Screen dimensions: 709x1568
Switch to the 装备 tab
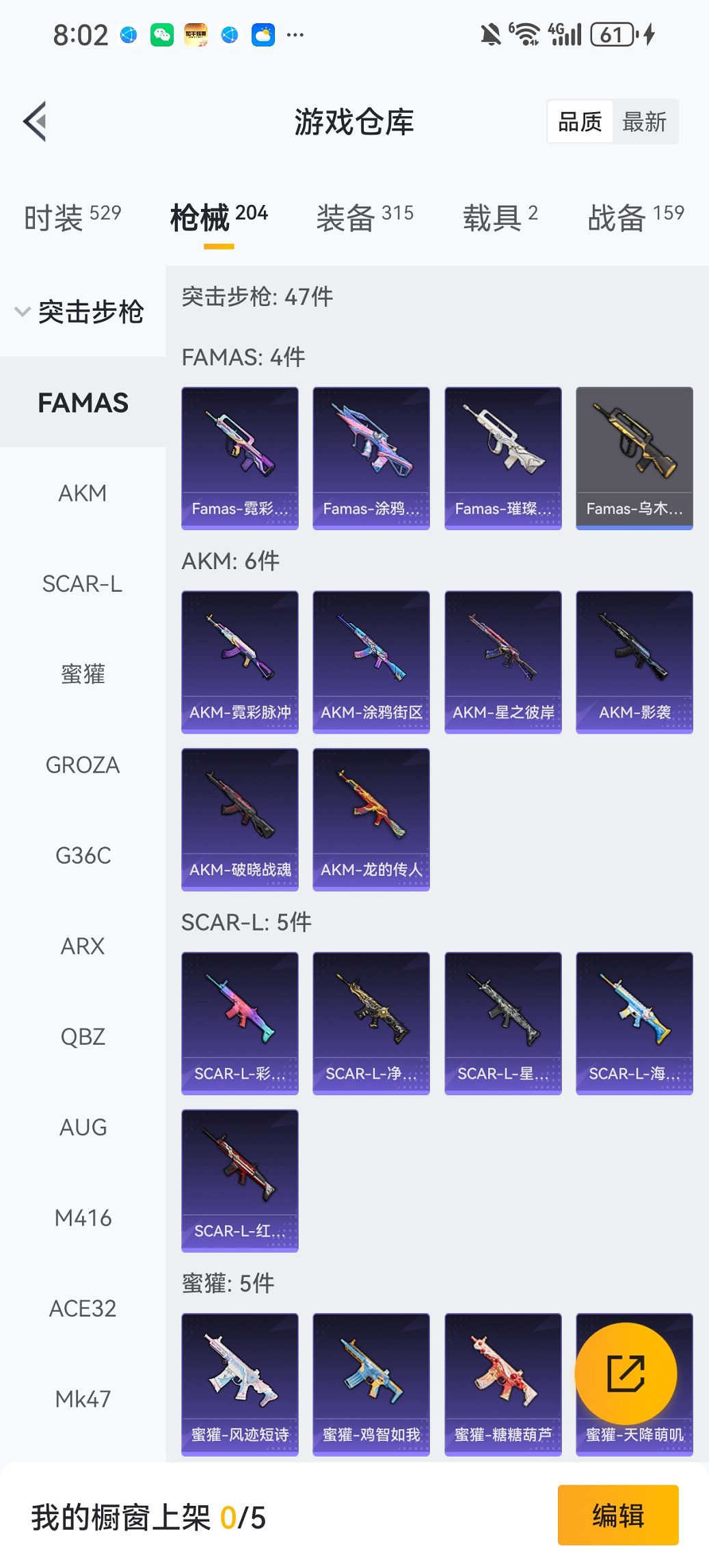coord(364,217)
